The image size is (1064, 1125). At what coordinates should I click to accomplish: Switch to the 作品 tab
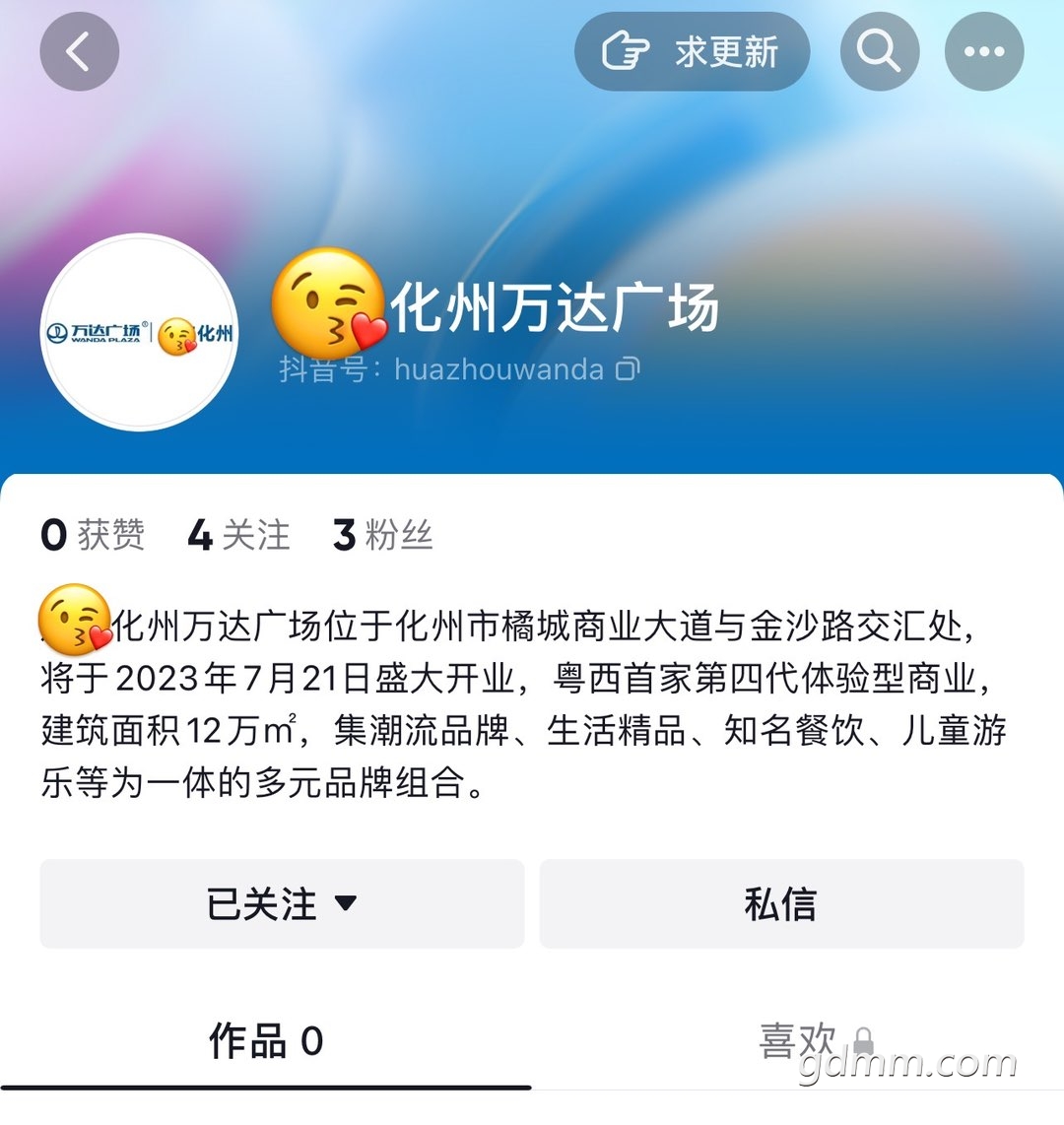[266, 1041]
